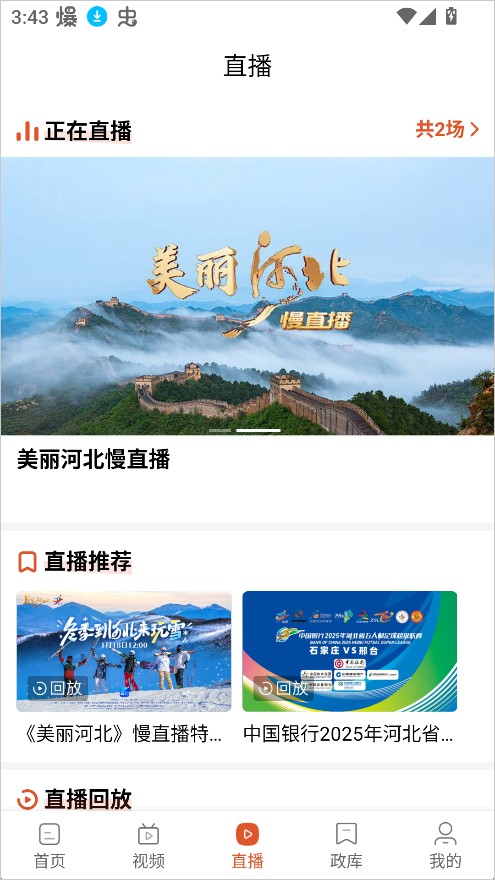
Task: Open the 共2场 live list link
Action: (447, 130)
